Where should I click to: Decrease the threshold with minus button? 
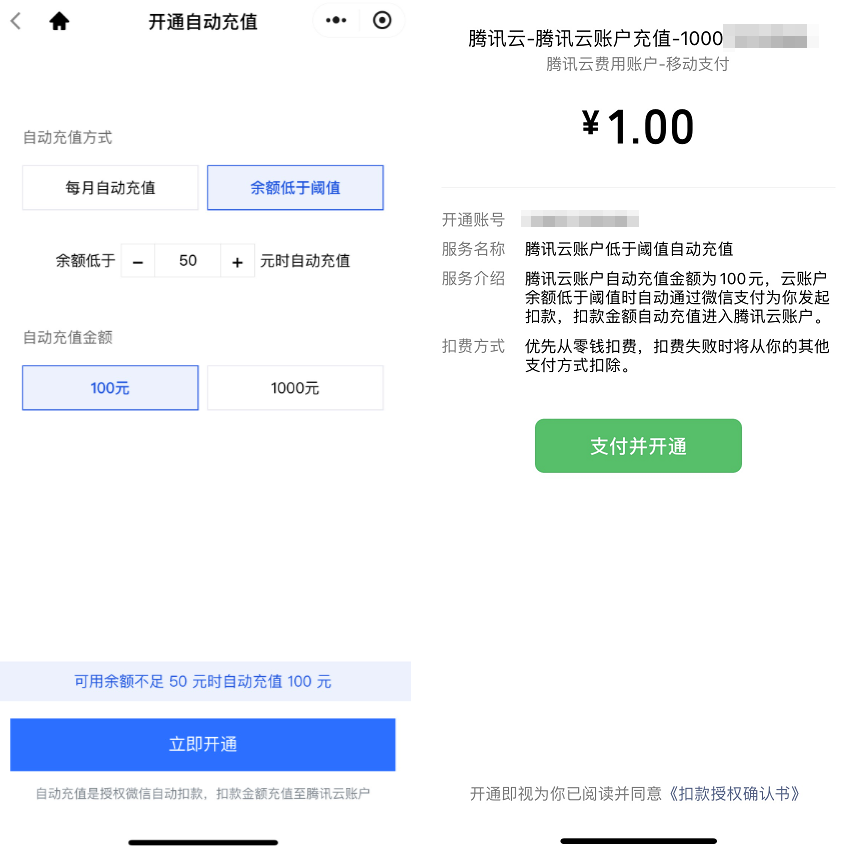pyautogui.click(x=138, y=262)
